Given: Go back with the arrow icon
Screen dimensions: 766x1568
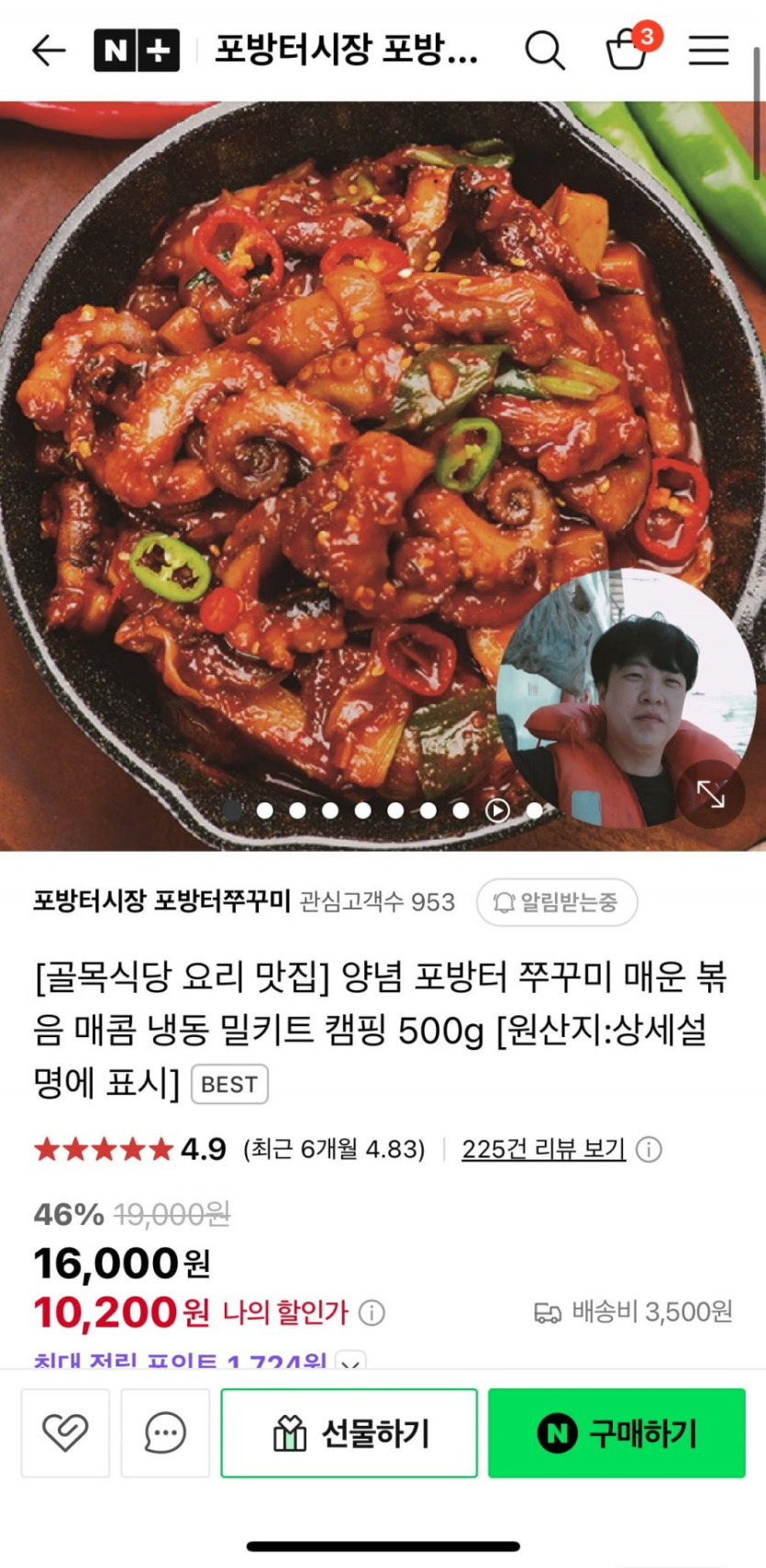Looking at the screenshot, I should 48,50.
